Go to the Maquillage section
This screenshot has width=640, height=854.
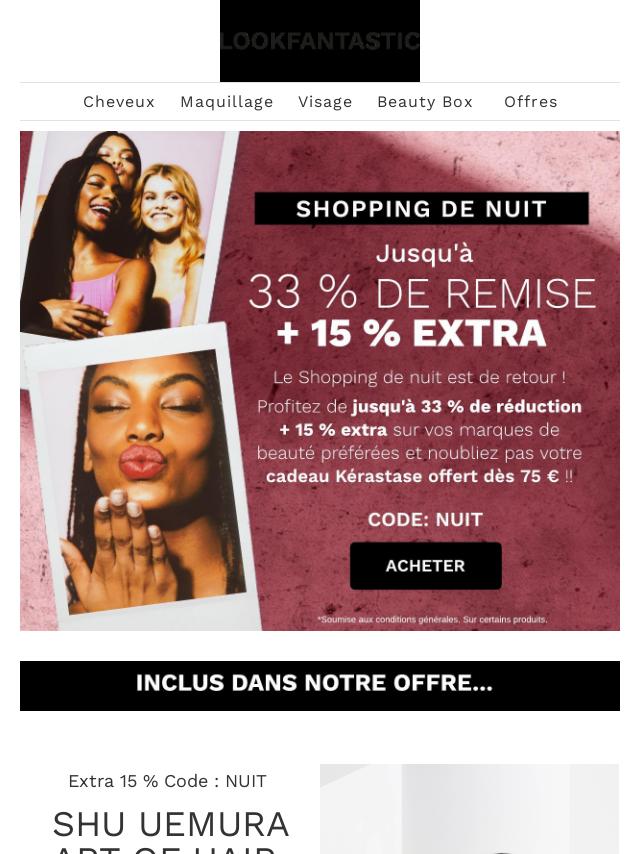(226, 102)
